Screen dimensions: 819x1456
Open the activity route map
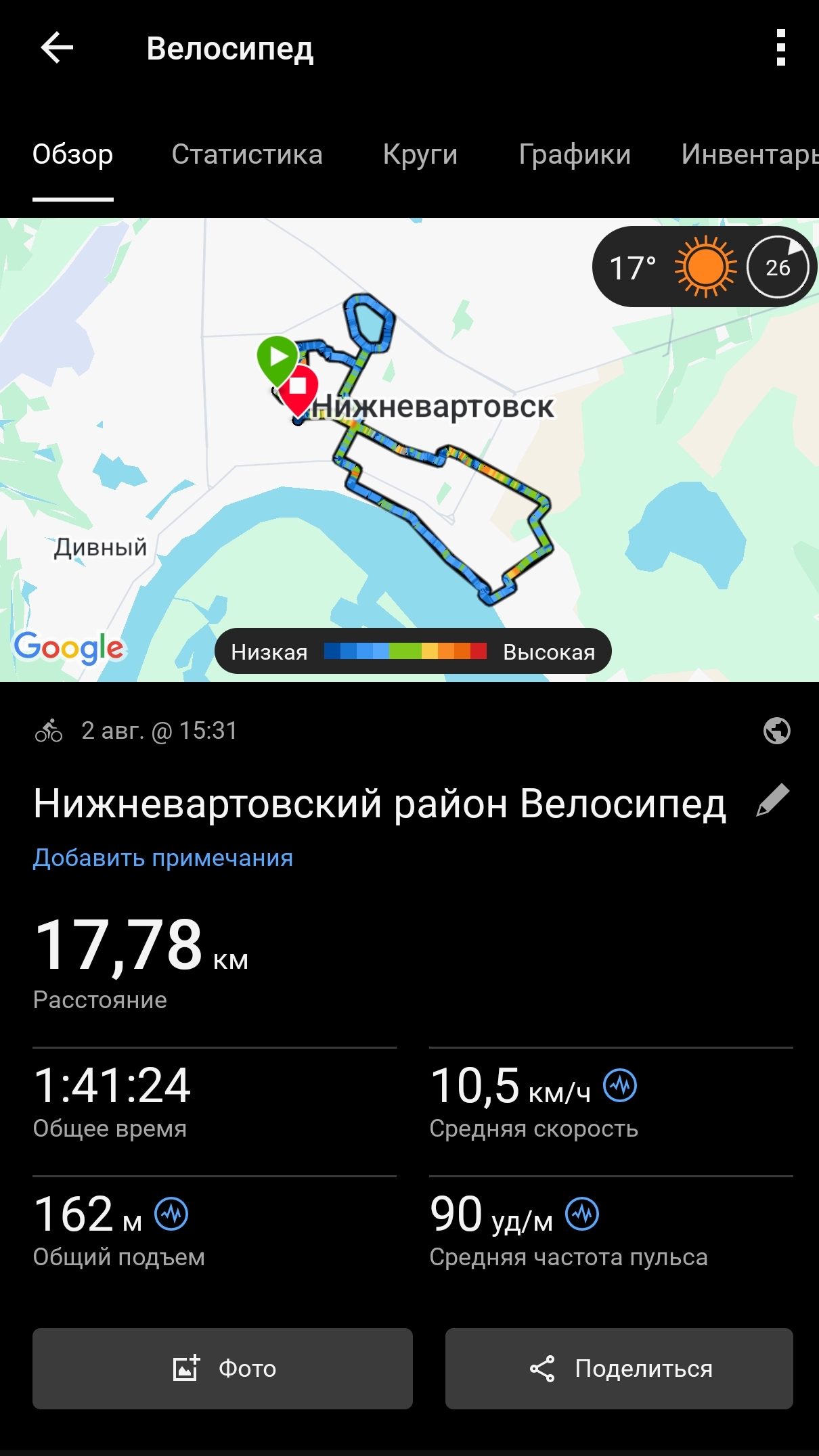pos(409,449)
